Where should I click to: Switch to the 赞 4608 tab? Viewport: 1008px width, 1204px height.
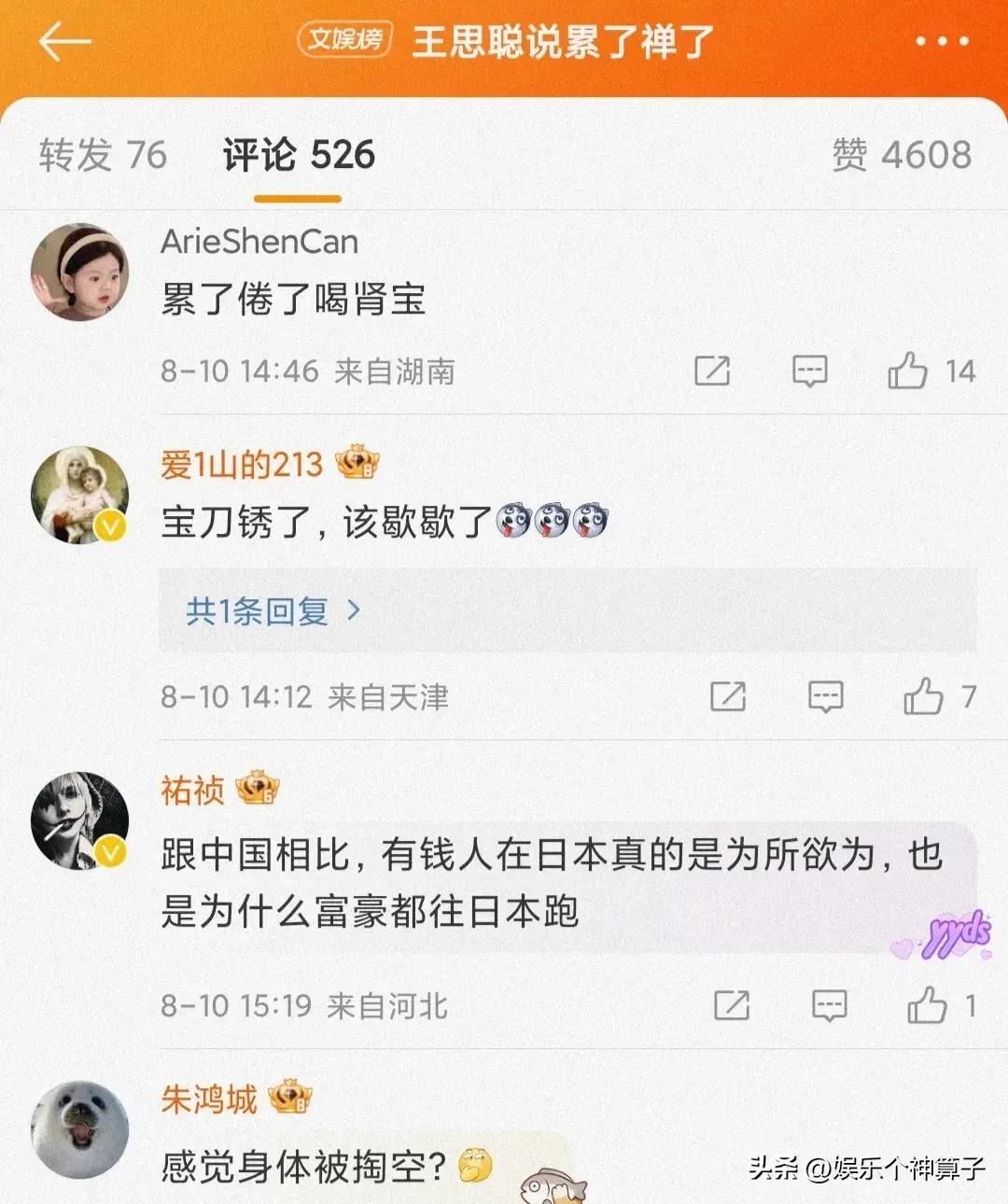pos(902,155)
